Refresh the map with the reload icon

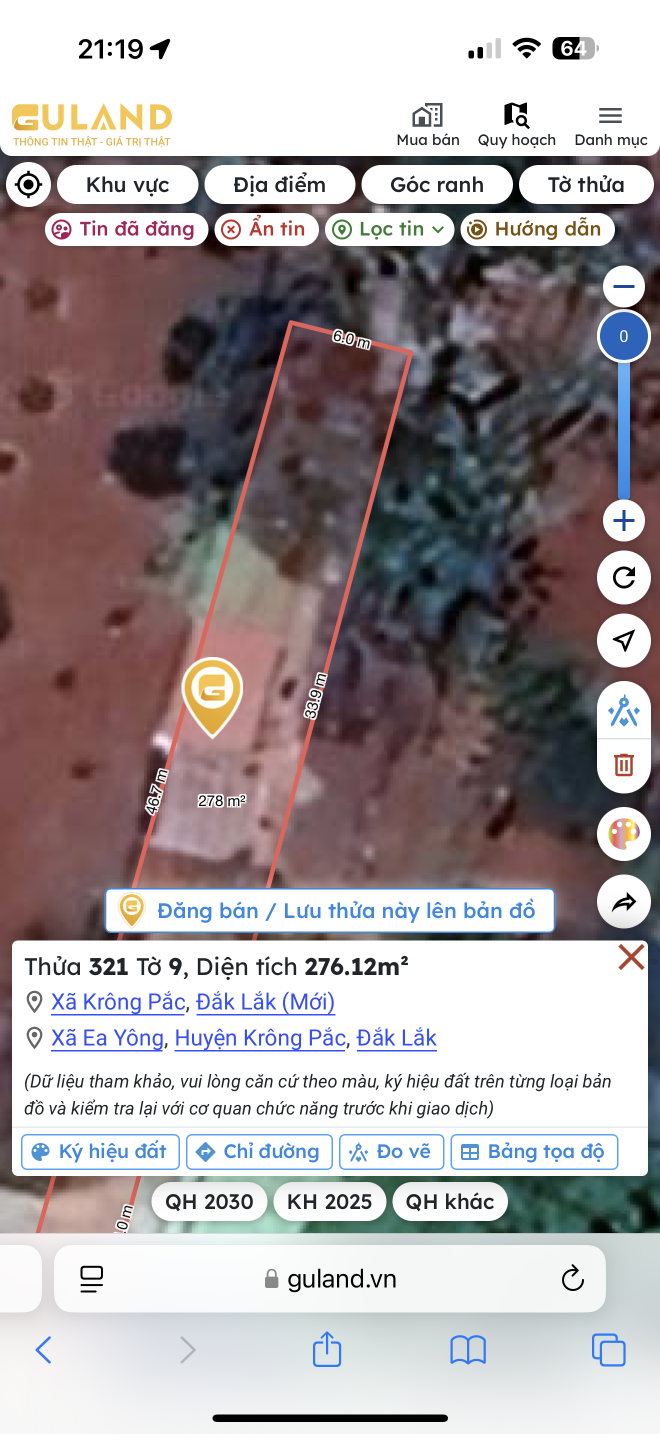[624, 578]
